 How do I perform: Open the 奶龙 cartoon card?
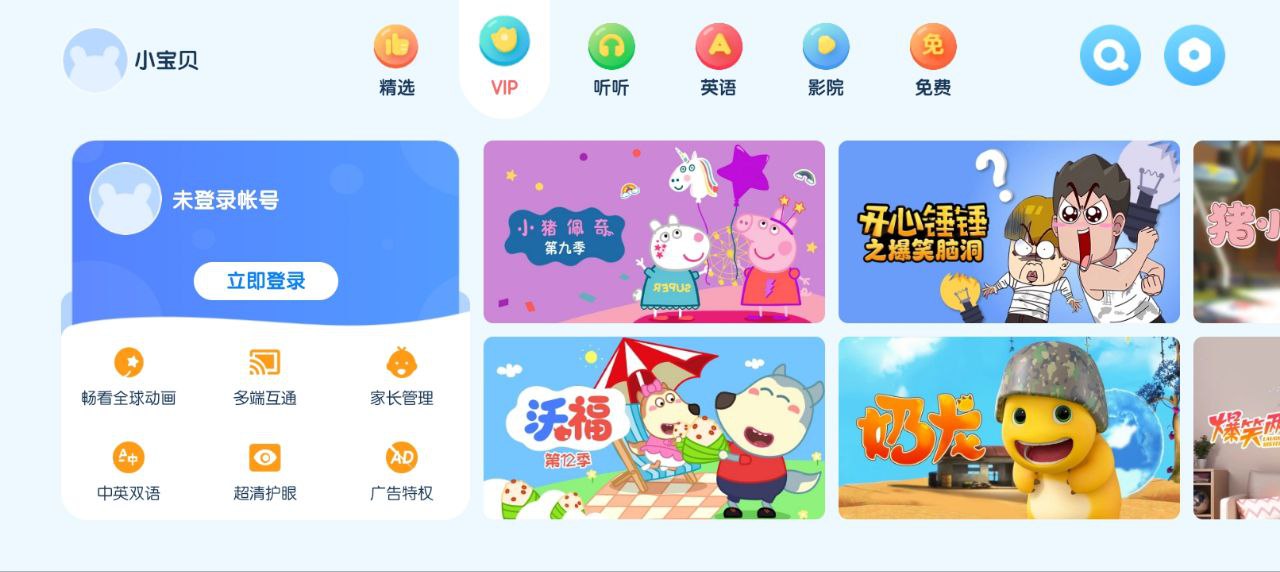click(x=1008, y=428)
